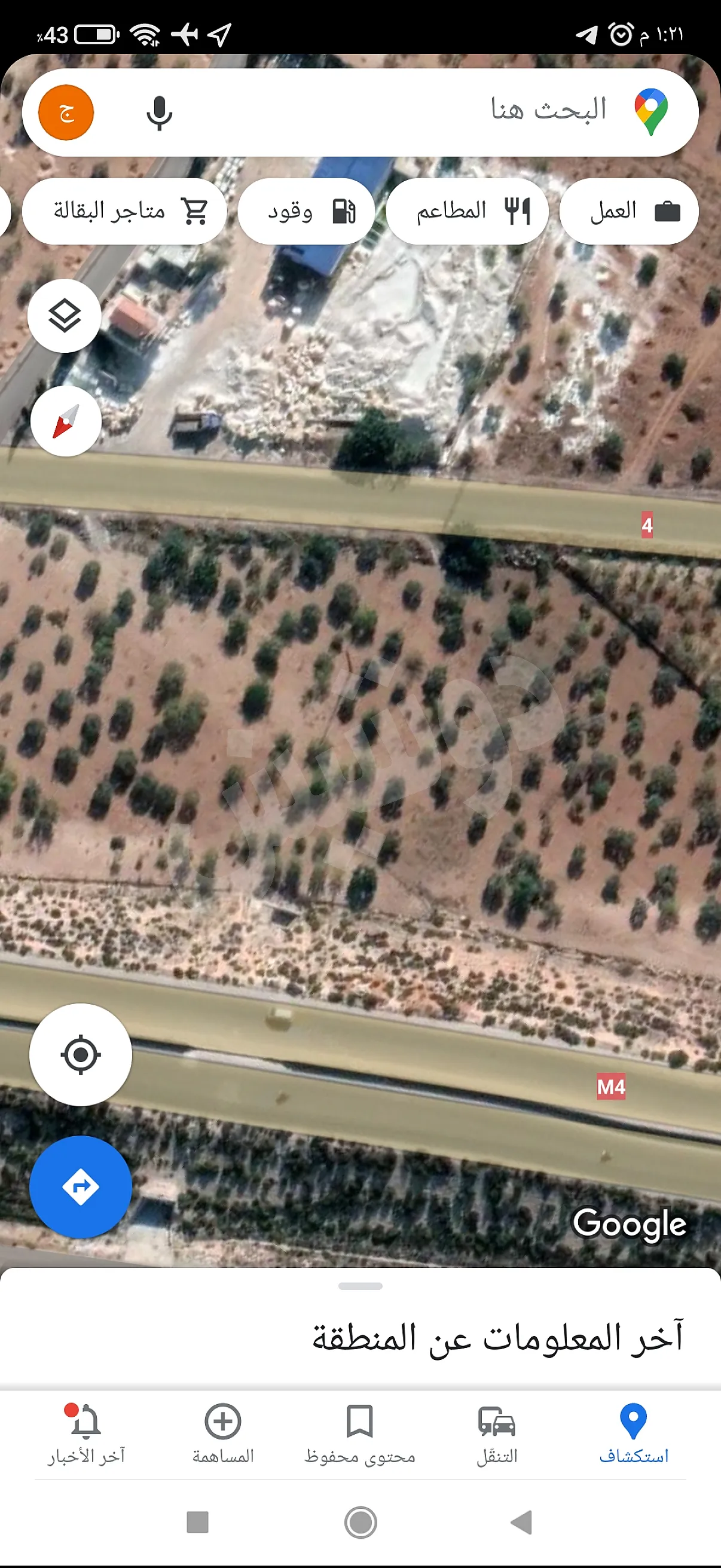
Task: Center the map on my location
Action: tap(80, 1054)
